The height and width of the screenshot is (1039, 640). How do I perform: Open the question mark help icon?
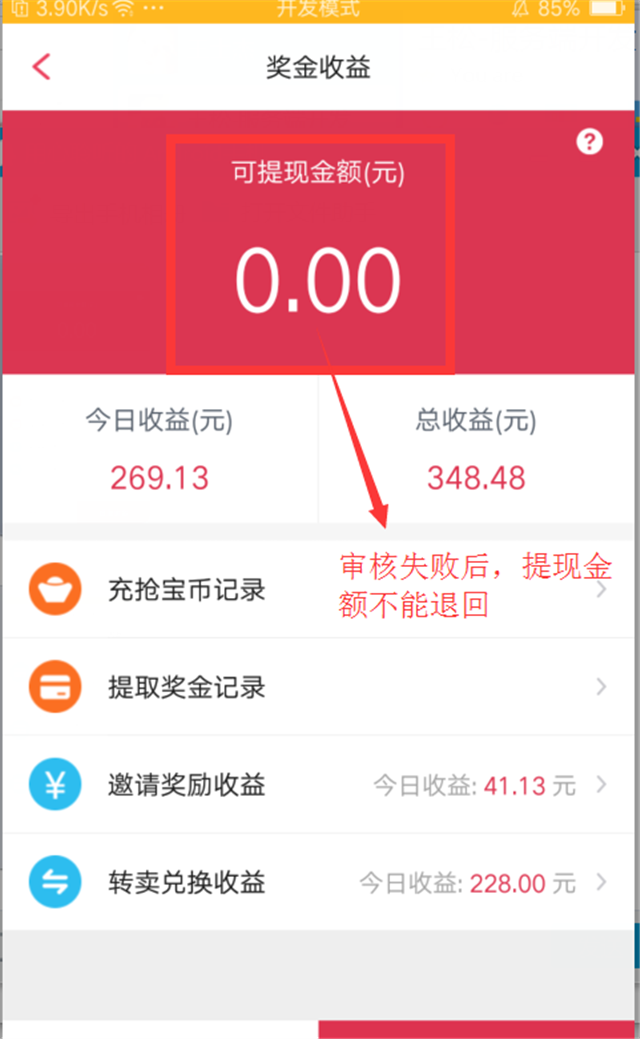pos(589,141)
